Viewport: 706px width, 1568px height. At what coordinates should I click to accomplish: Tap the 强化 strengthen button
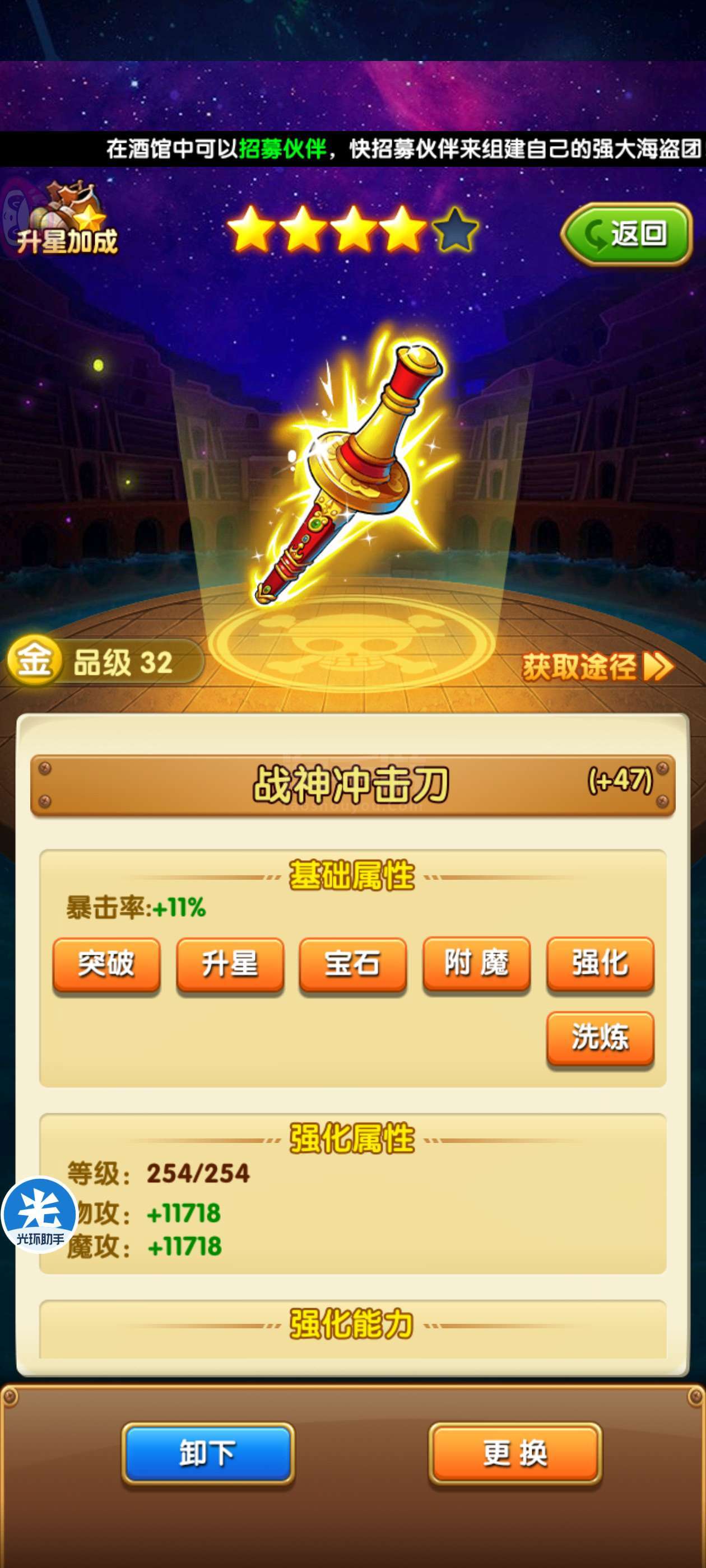(600, 964)
